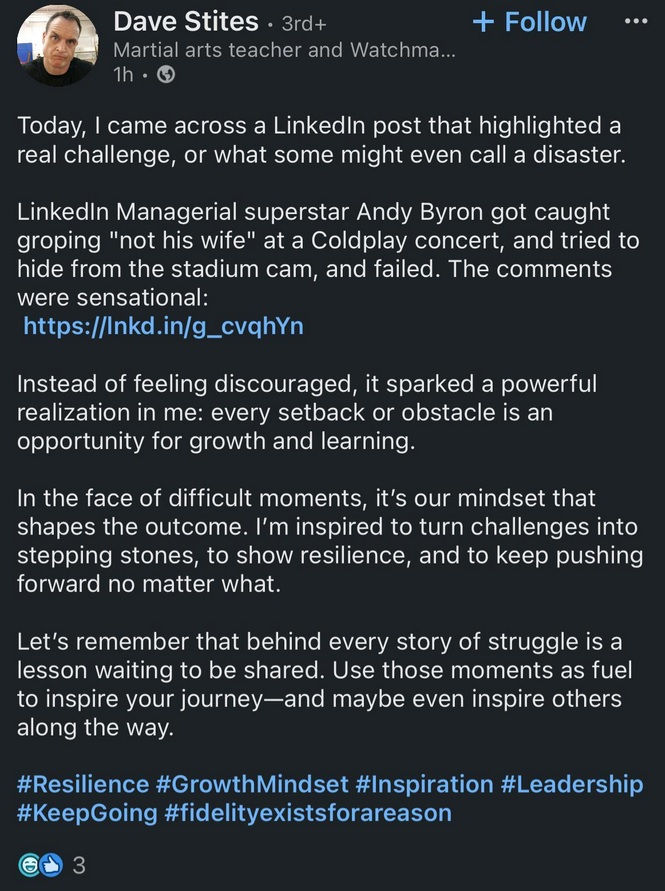The width and height of the screenshot is (665, 891).
Task: Follow Dave Stites
Action: tap(529, 22)
